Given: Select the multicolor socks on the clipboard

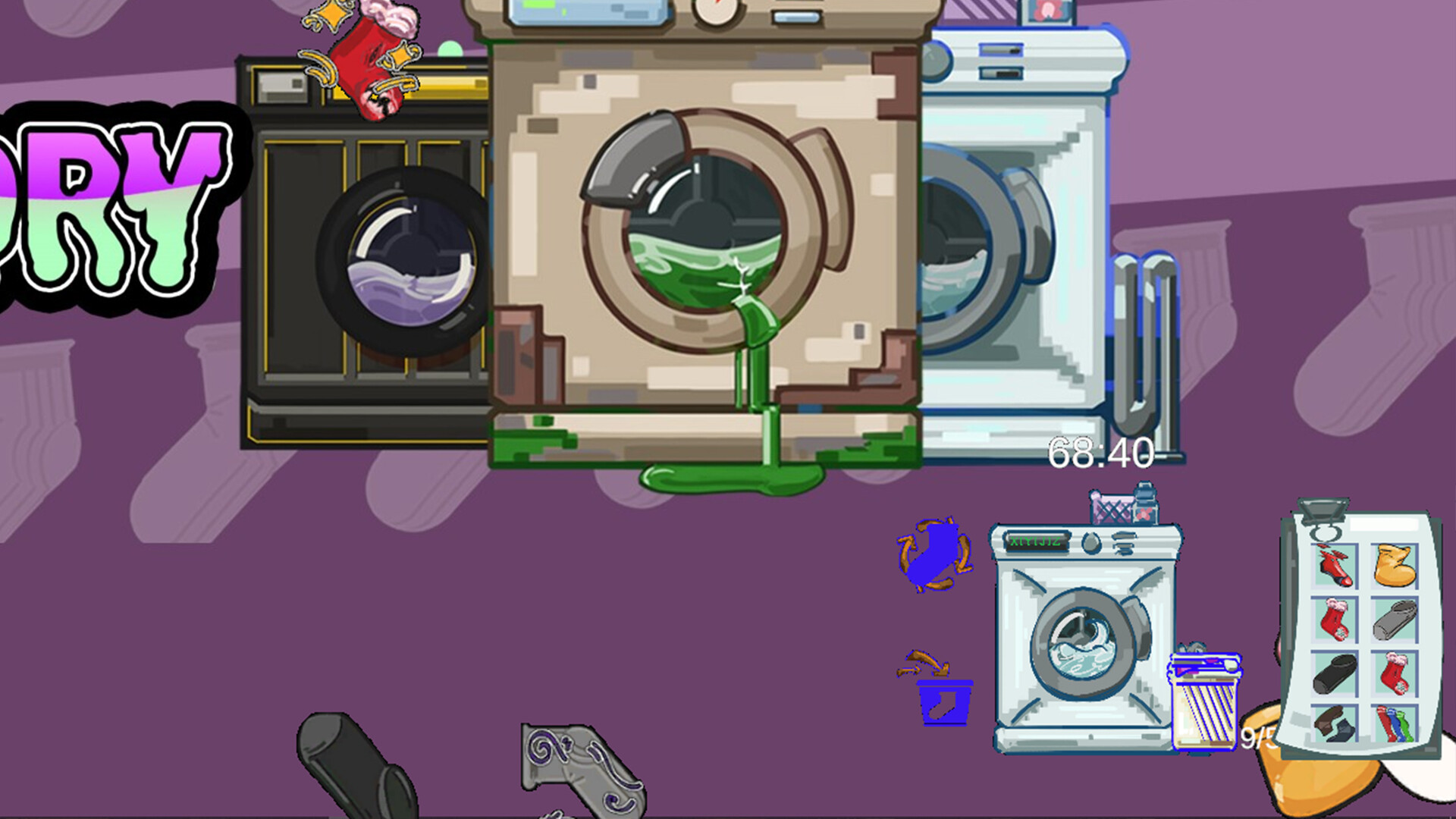Looking at the screenshot, I should click(1394, 724).
